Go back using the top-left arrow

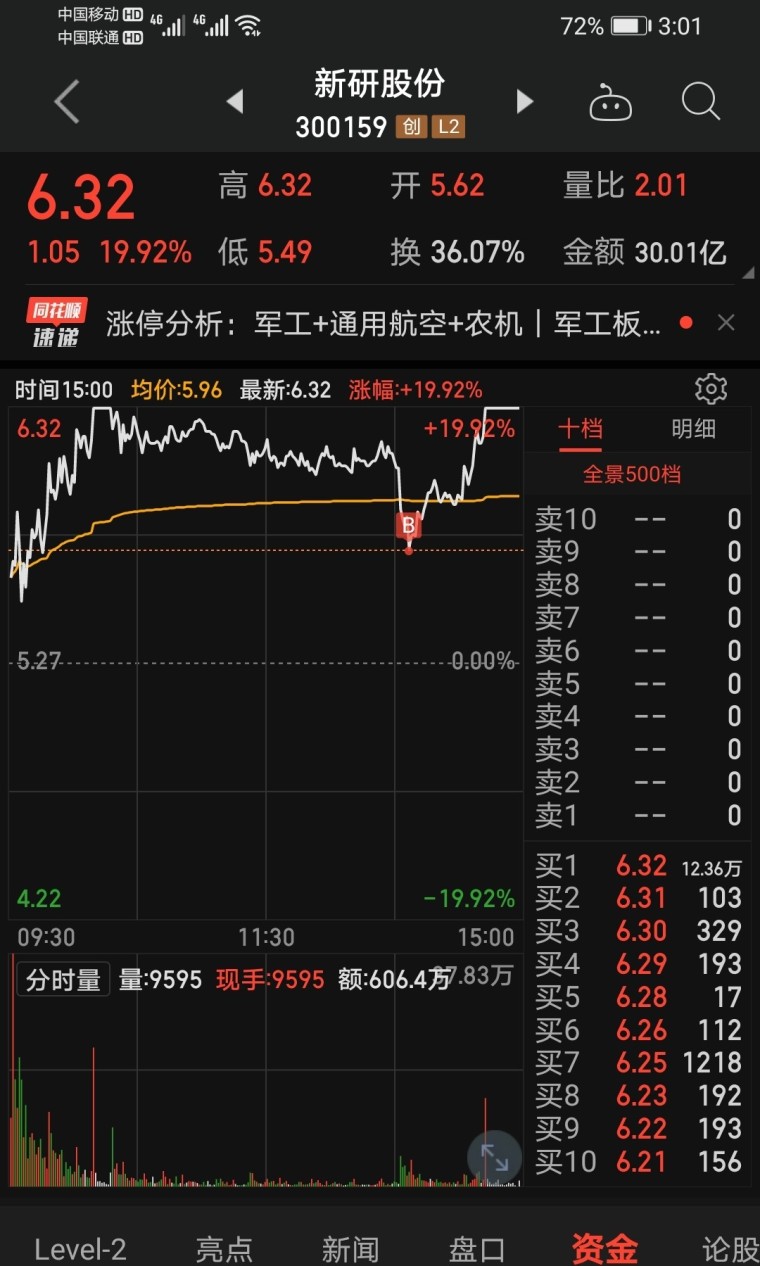coord(66,102)
